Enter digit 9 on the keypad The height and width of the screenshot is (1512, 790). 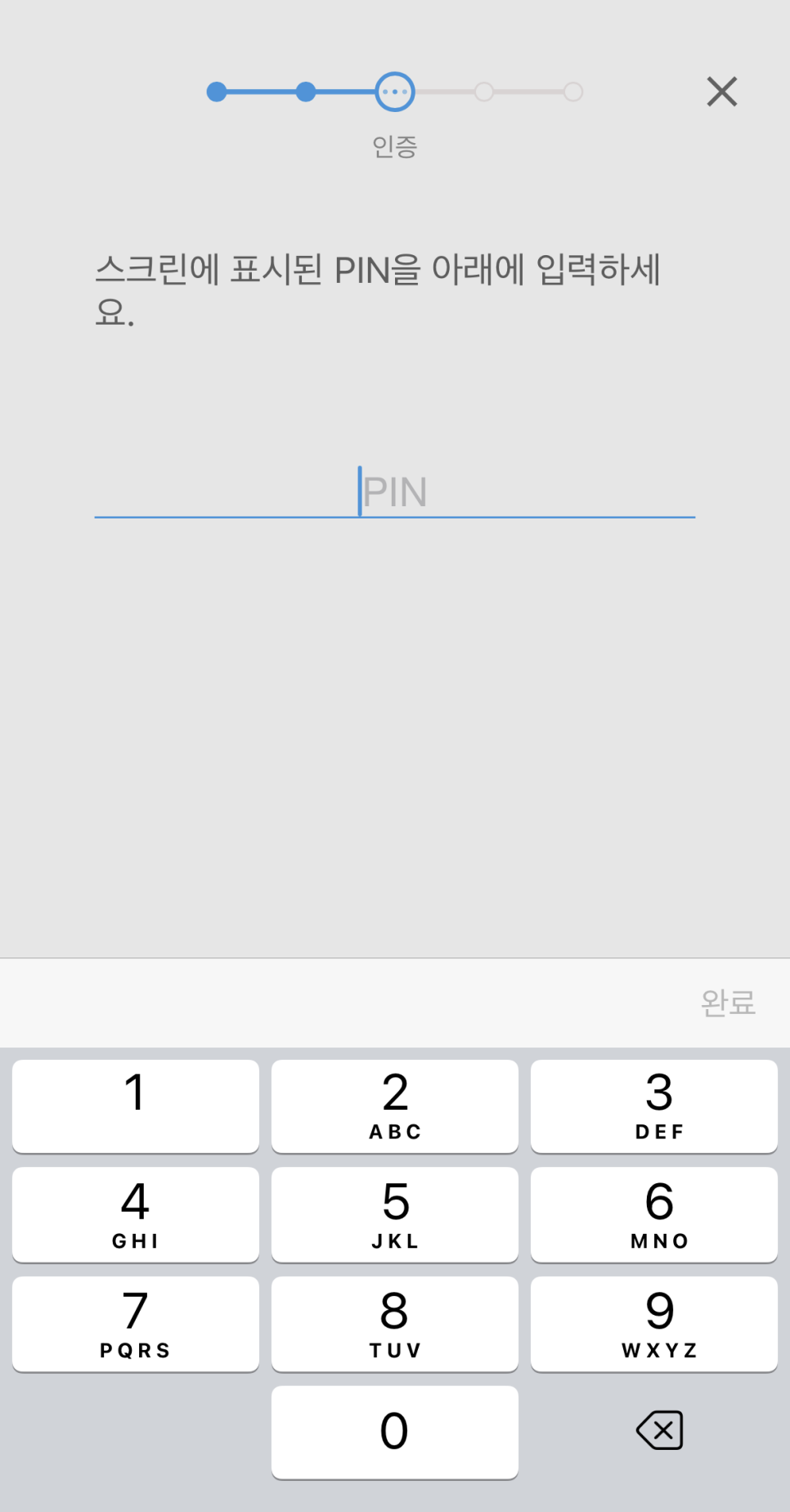coord(654,1323)
